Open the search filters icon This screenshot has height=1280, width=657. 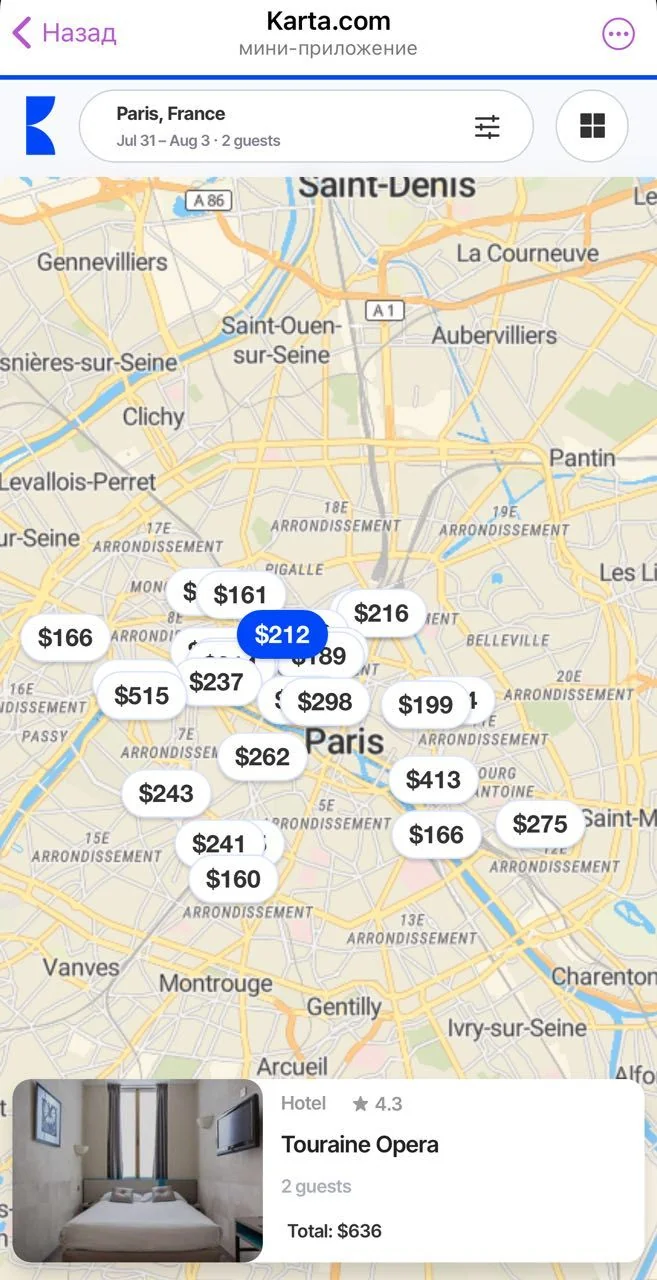(487, 126)
